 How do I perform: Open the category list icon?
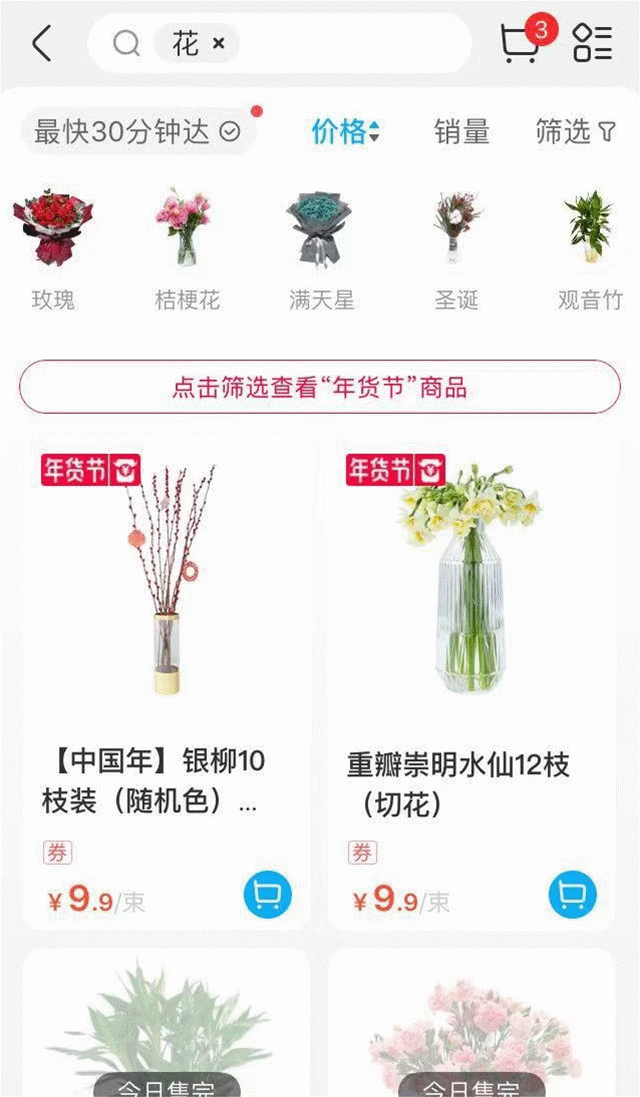tap(592, 44)
